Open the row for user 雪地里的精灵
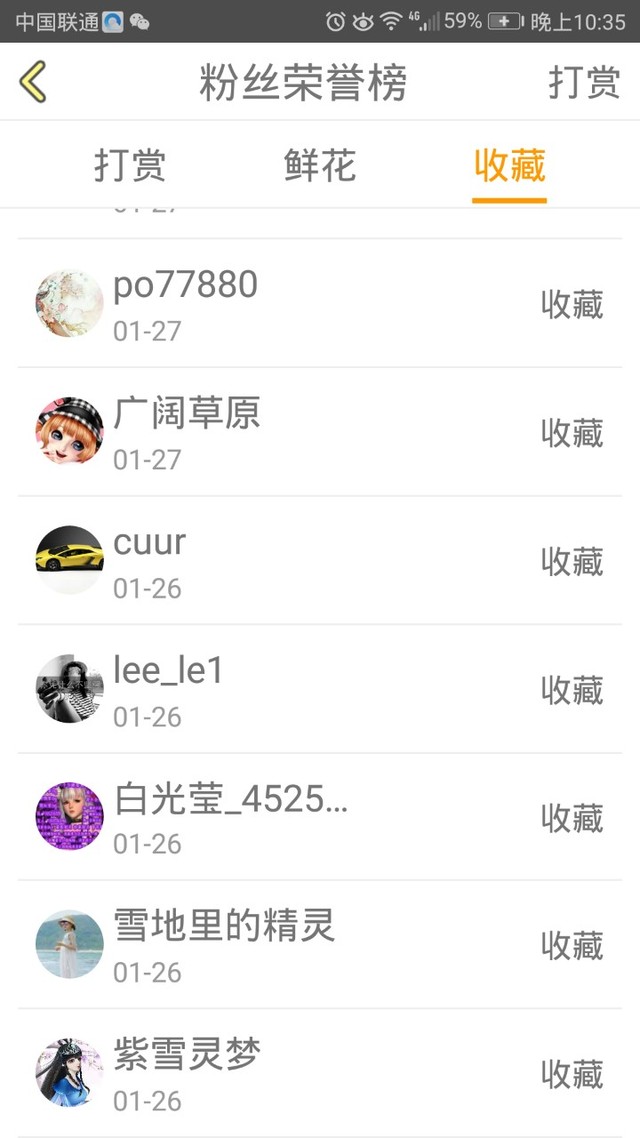Screen dimensions: 640x1138 (x=320, y=945)
